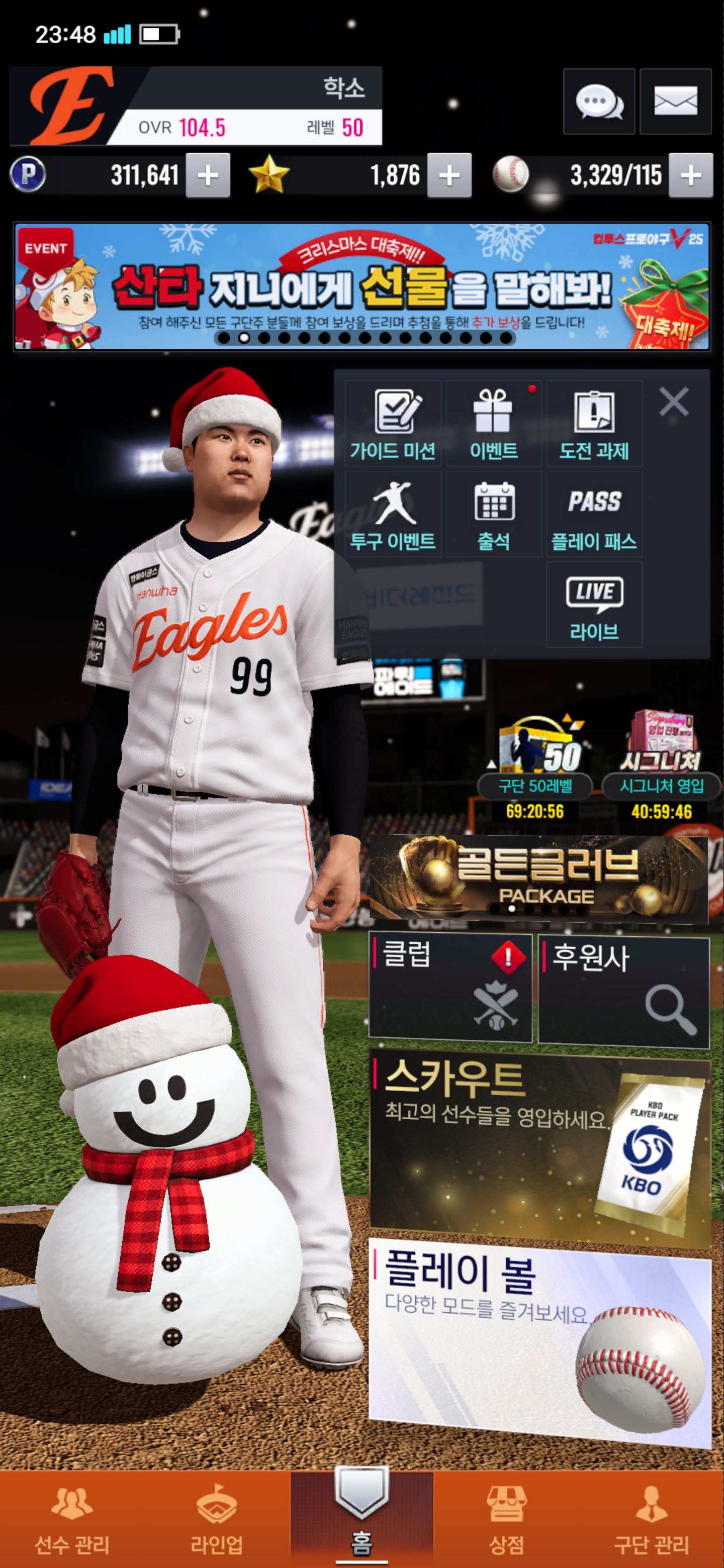Open the 클럽 card
724x1568 pixels.
pyautogui.click(x=450, y=988)
